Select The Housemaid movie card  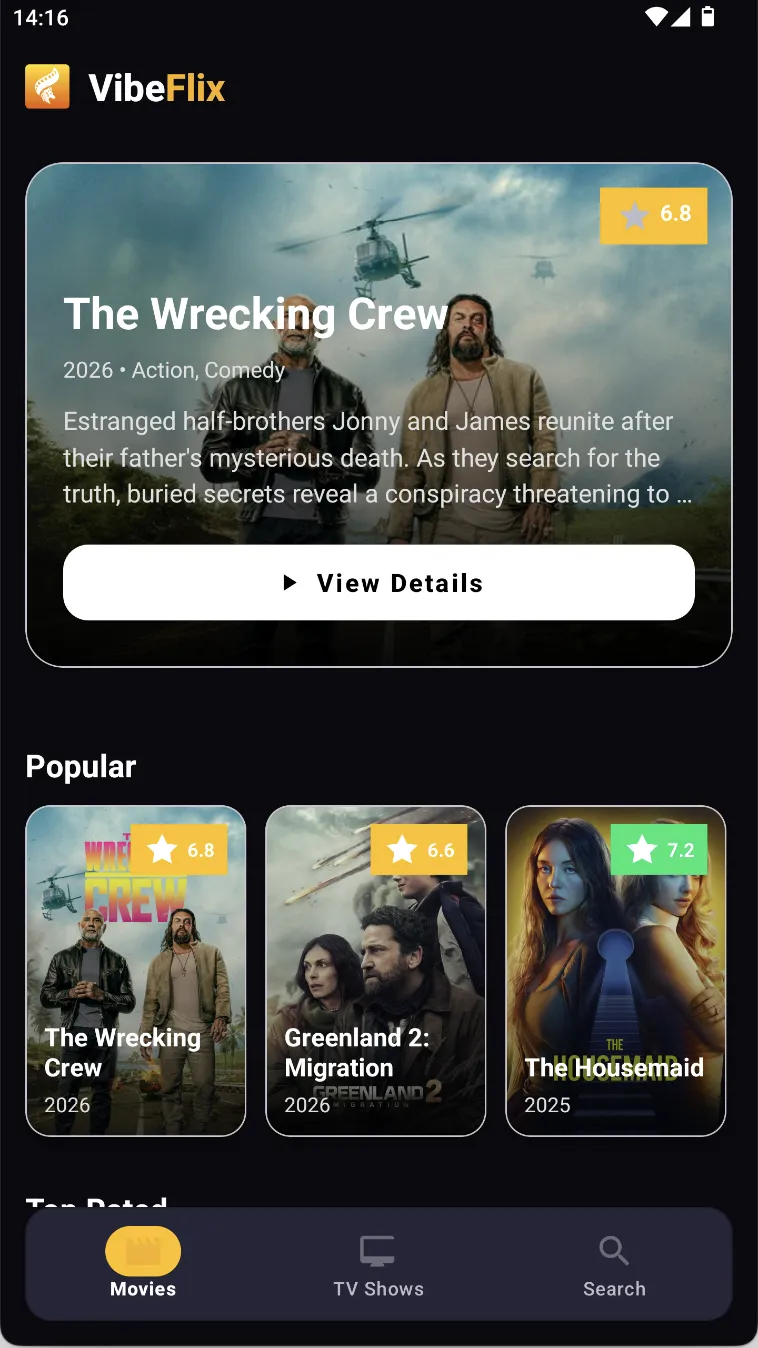pos(616,970)
